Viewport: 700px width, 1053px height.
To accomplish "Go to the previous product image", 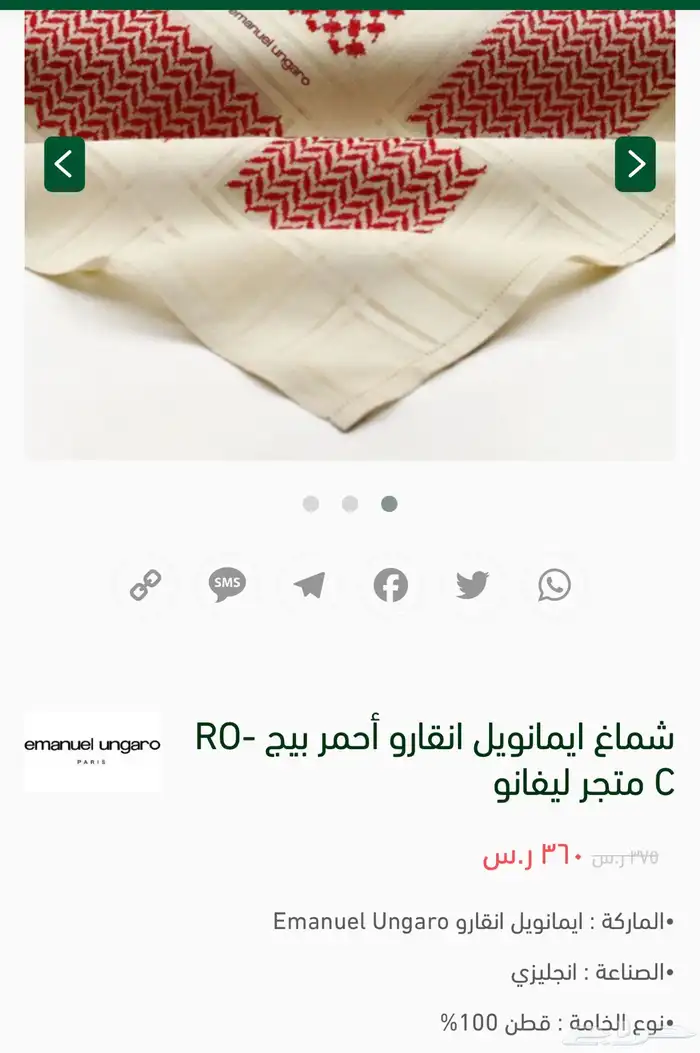I will pos(64,164).
